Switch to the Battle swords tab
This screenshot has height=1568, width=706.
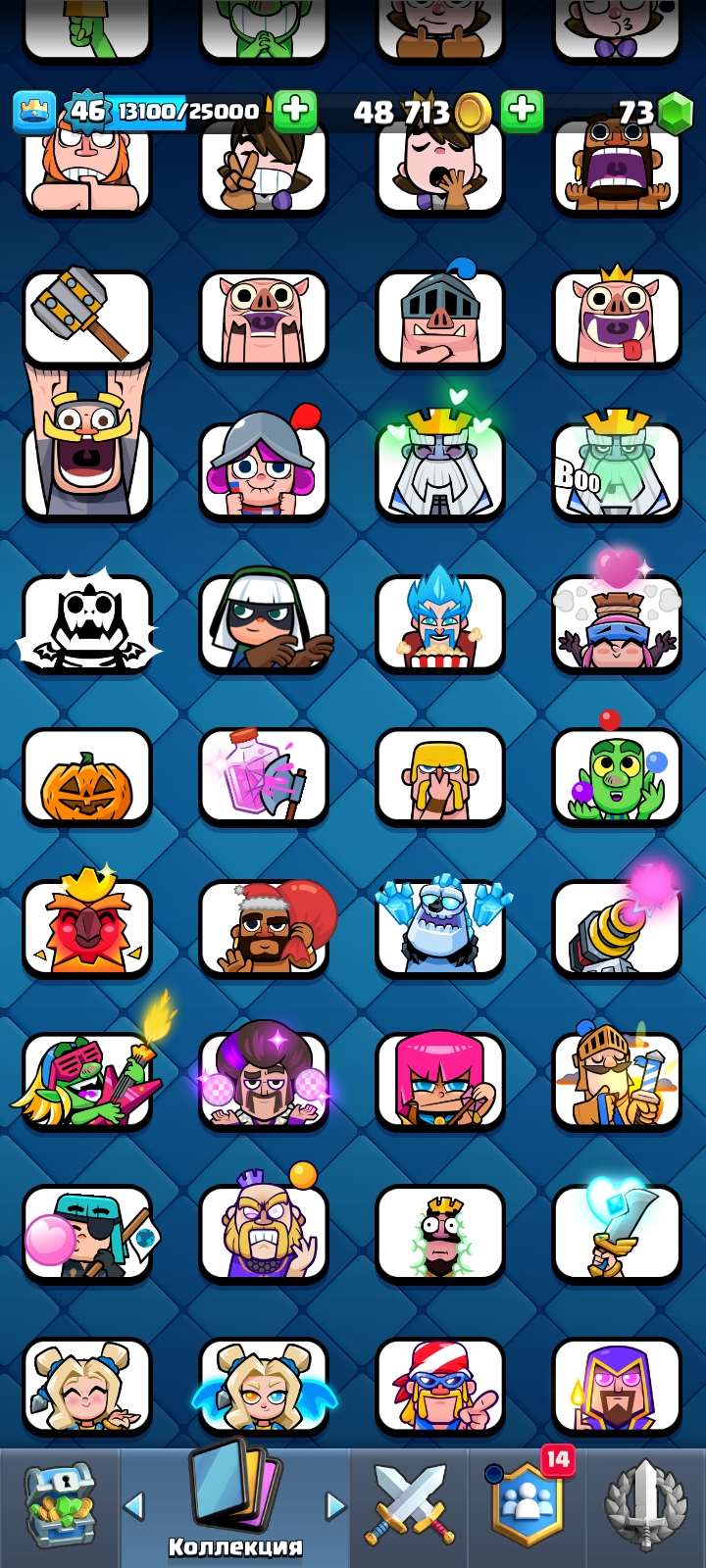pos(412,1504)
